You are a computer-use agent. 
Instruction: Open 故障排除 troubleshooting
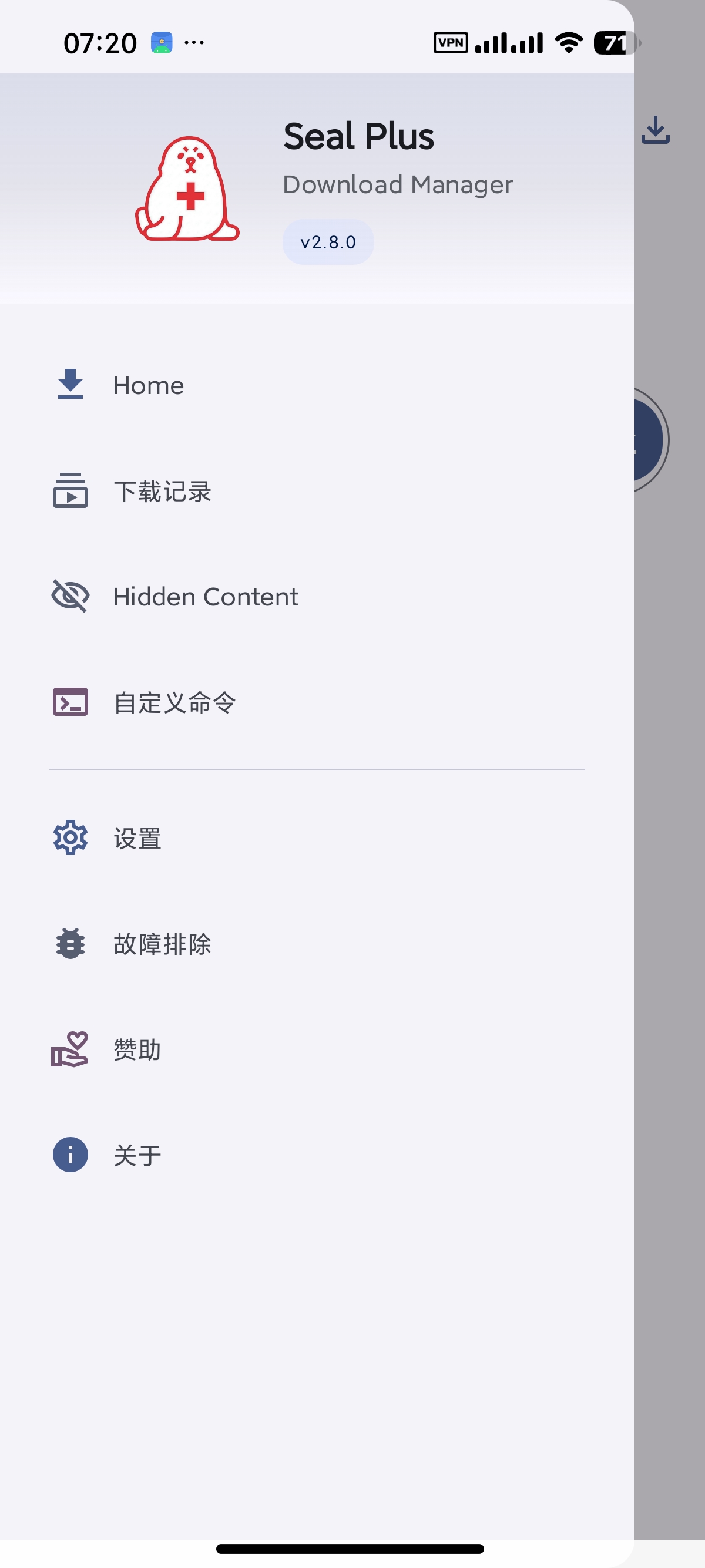click(x=317, y=944)
